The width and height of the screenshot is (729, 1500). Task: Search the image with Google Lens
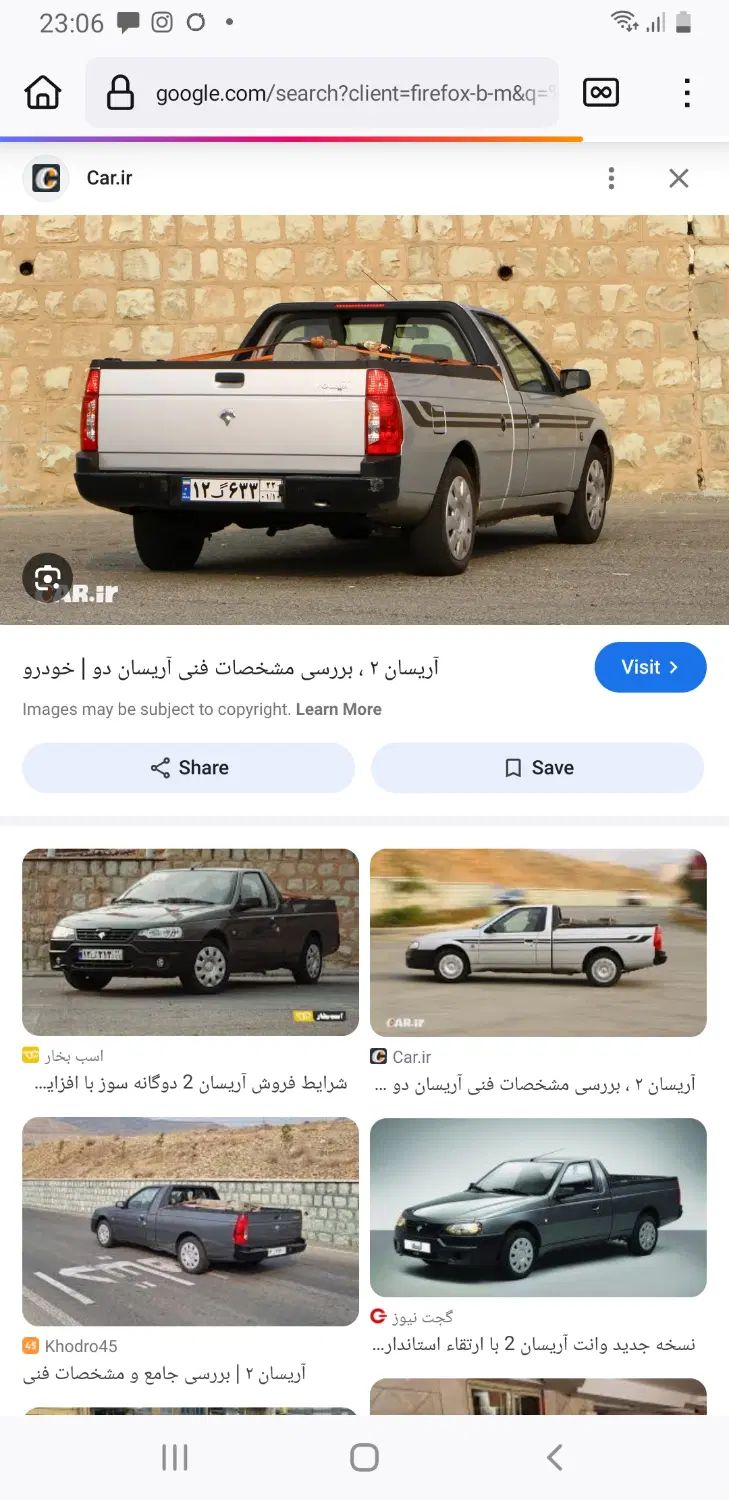[47, 577]
